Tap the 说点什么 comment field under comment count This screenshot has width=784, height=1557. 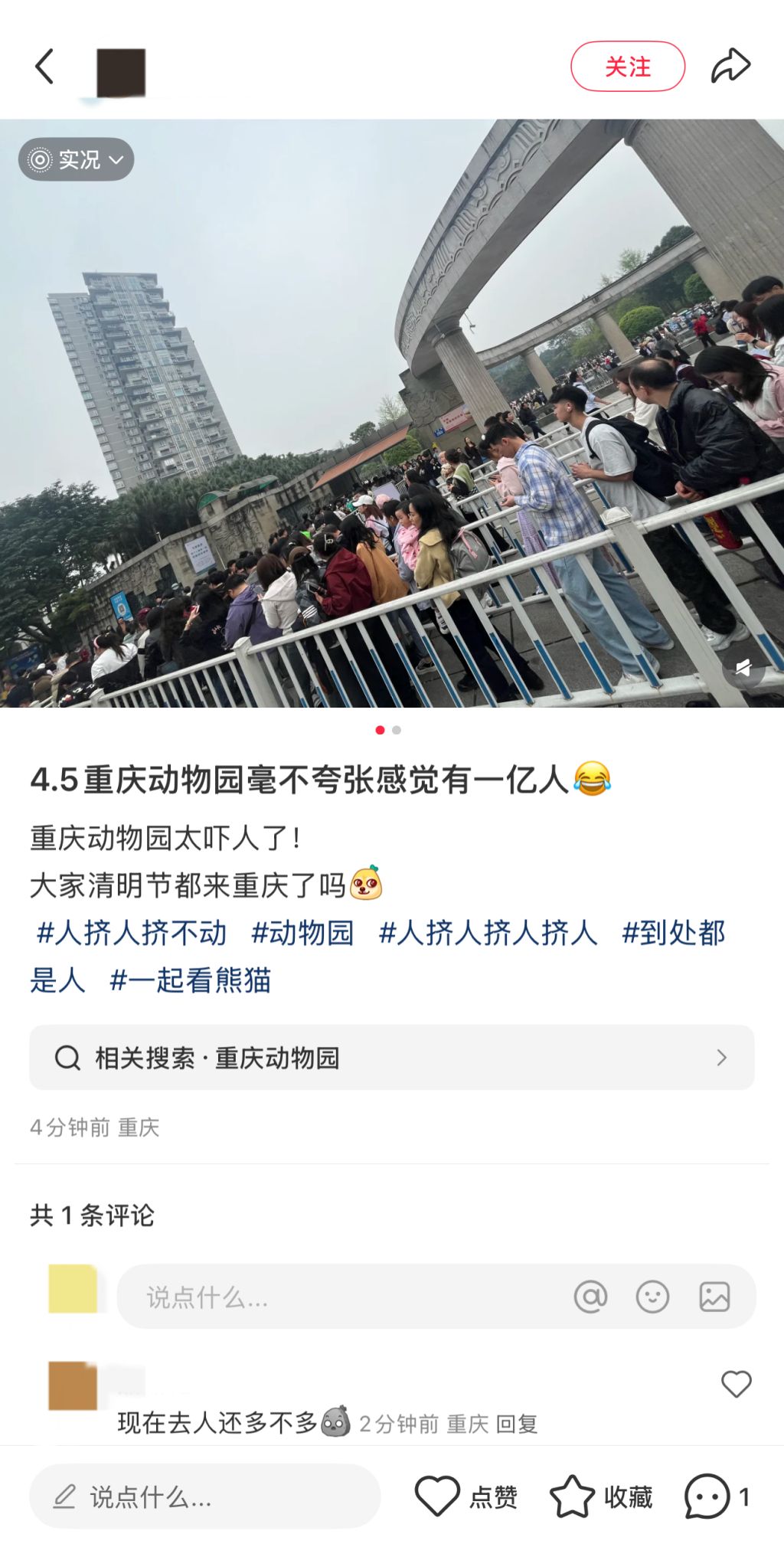click(337, 1297)
